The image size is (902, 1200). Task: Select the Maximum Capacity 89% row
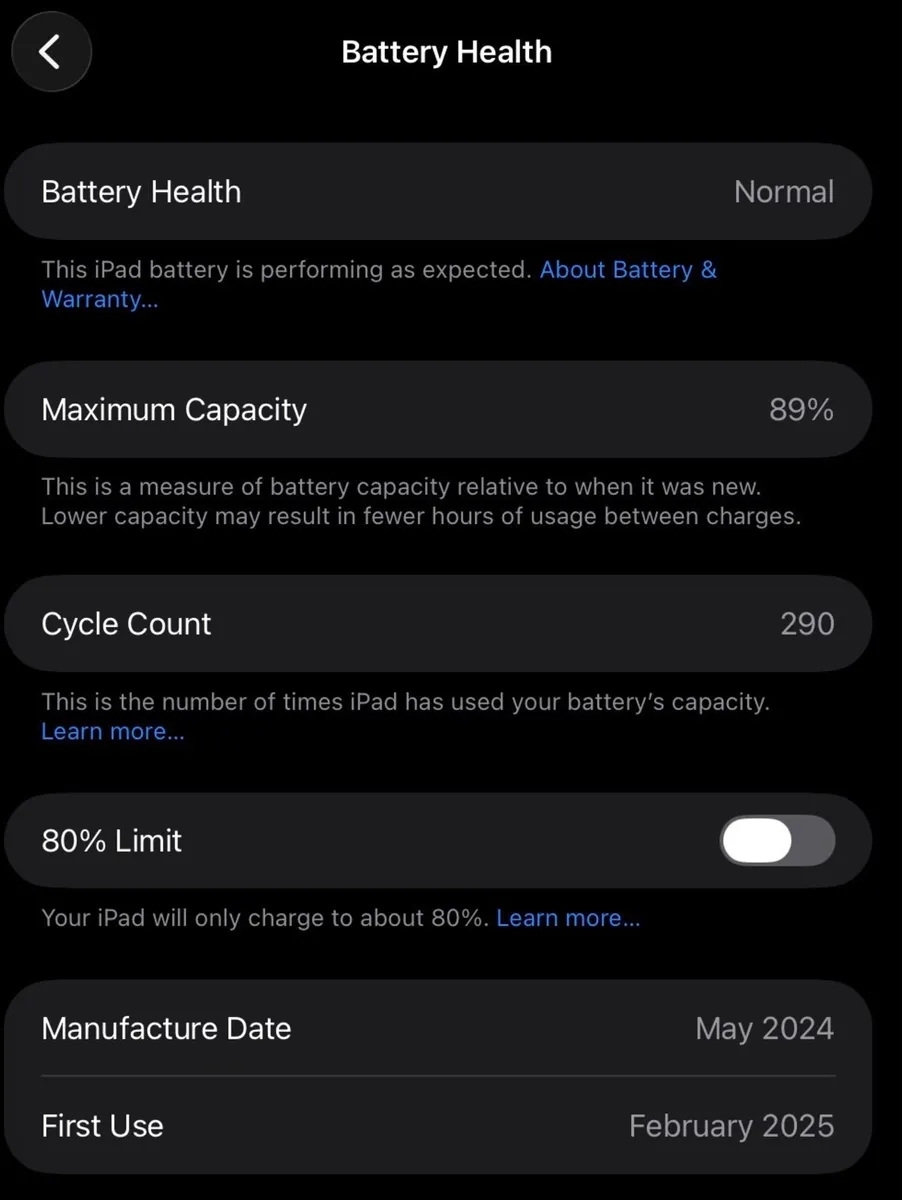(x=440, y=409)
